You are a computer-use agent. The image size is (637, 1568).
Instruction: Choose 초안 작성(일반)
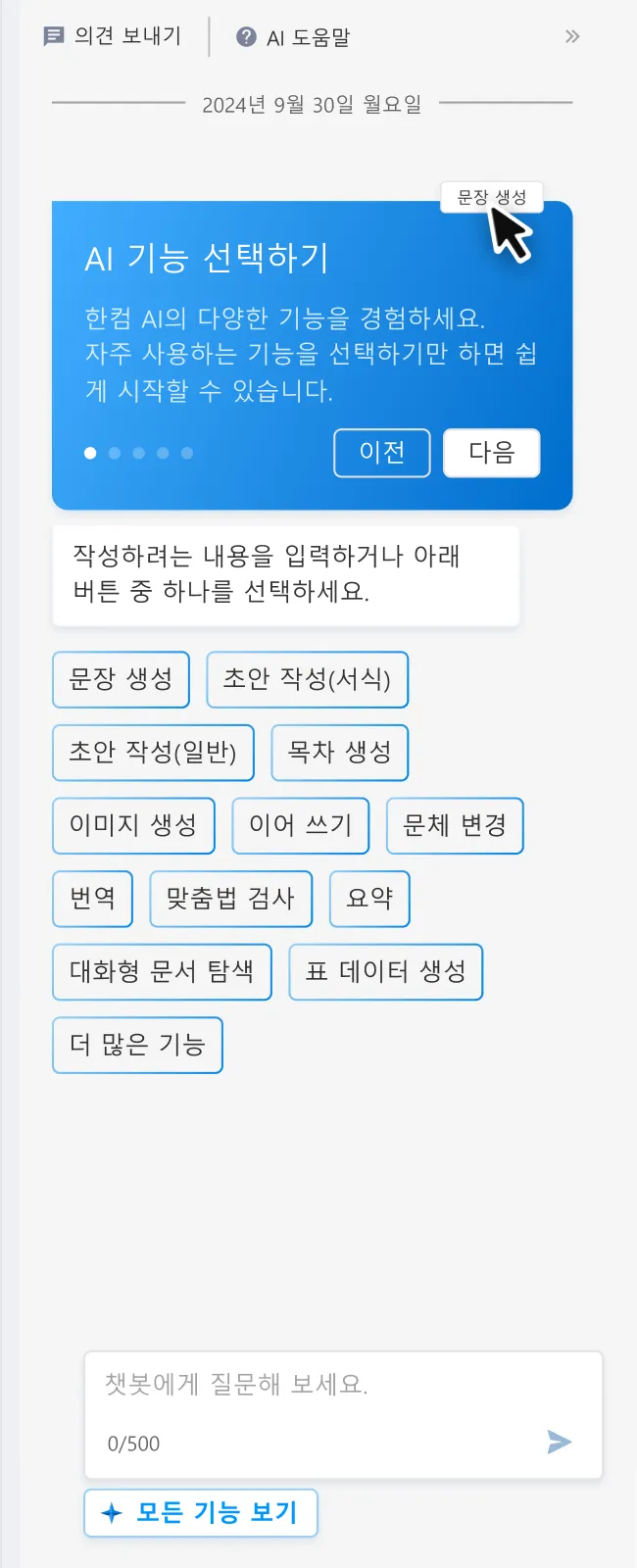pos(153,753)
